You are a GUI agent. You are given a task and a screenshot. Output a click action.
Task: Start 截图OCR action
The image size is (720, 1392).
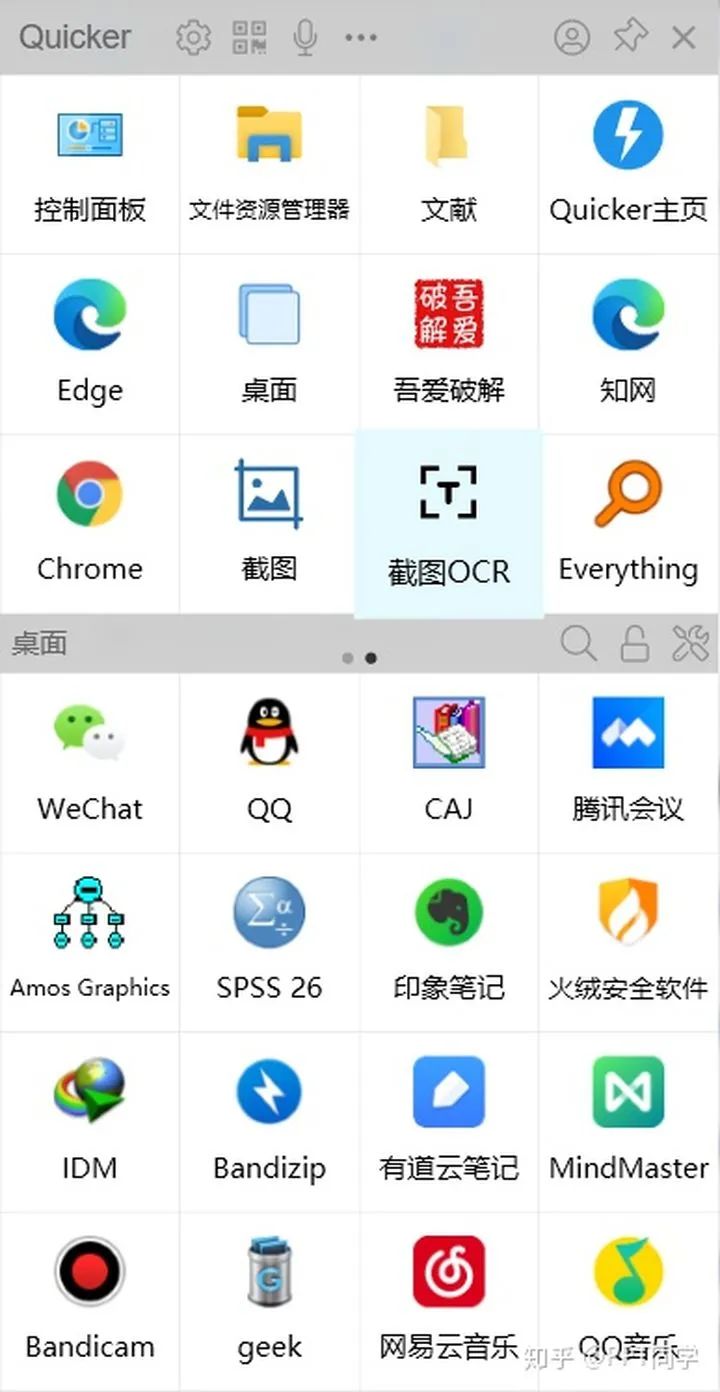point(449,524)
